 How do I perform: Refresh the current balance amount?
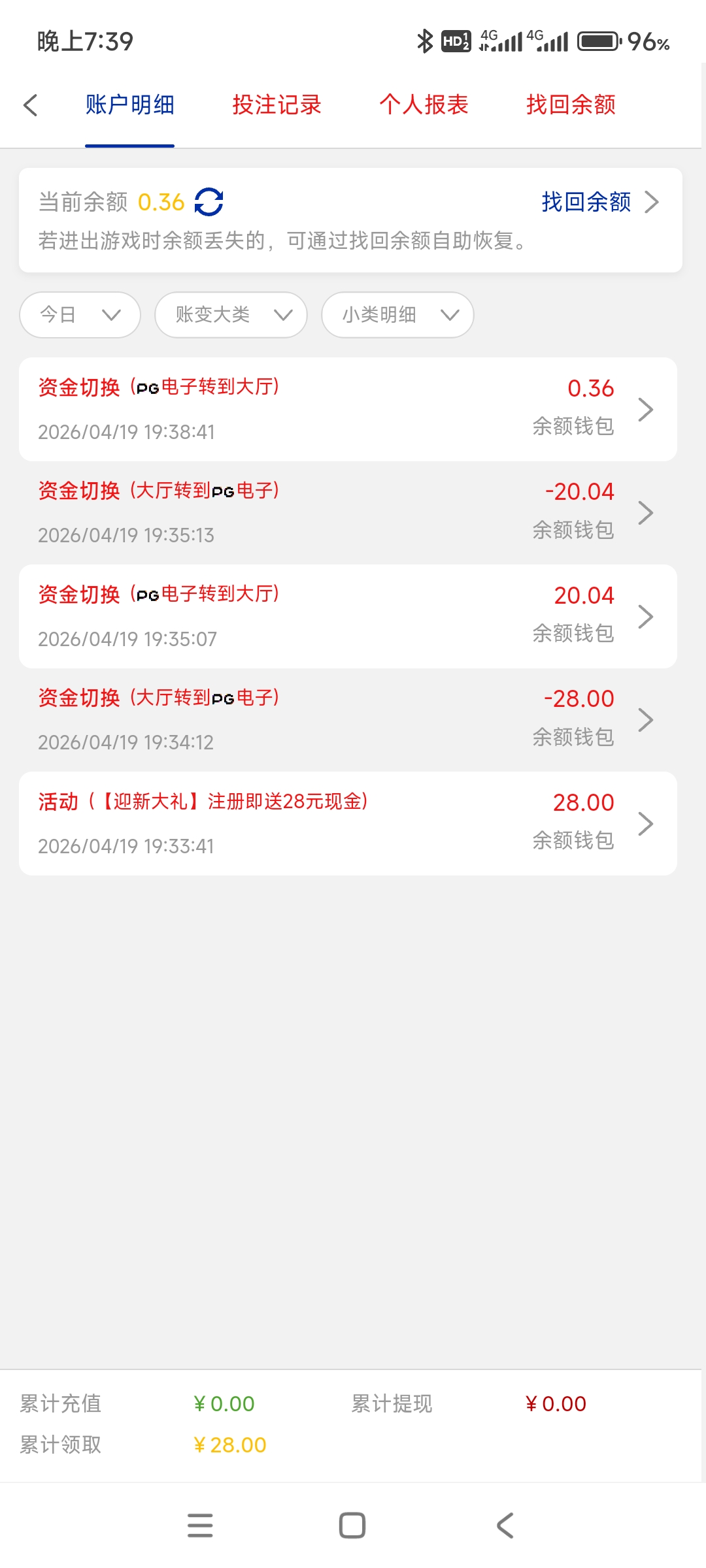click(209, 202)
